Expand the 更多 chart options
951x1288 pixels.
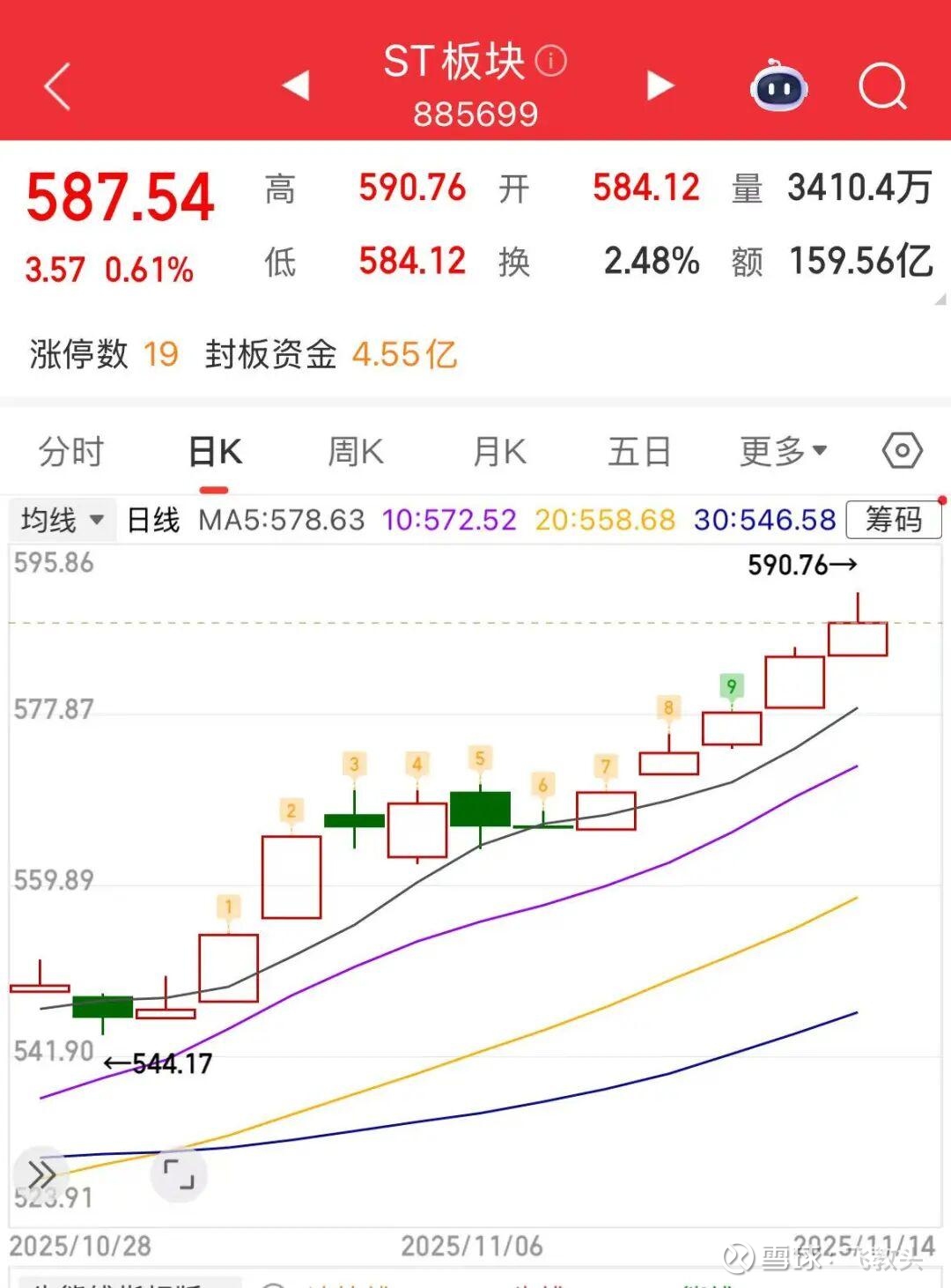click(x=783, y=452)
